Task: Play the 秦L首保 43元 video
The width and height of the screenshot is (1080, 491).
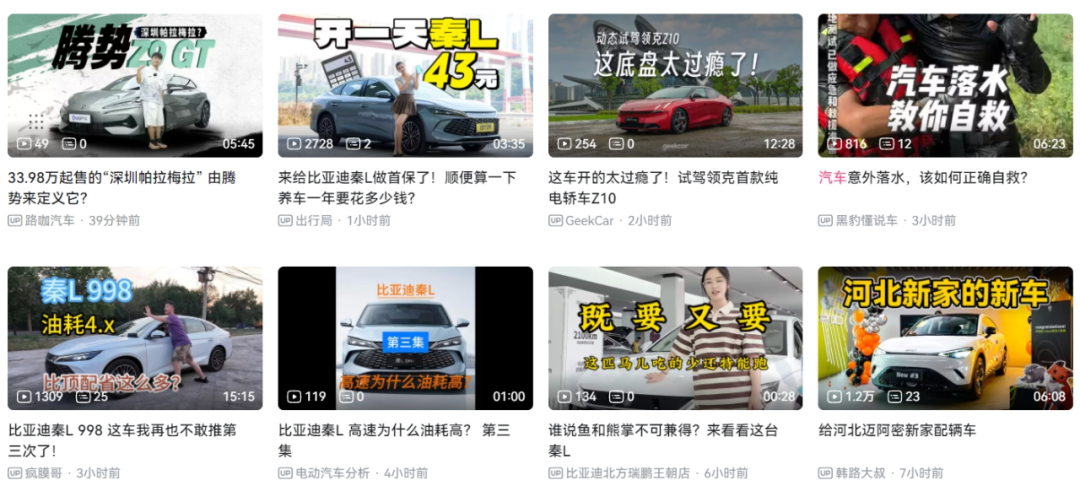Action: [x=405, y=85]
